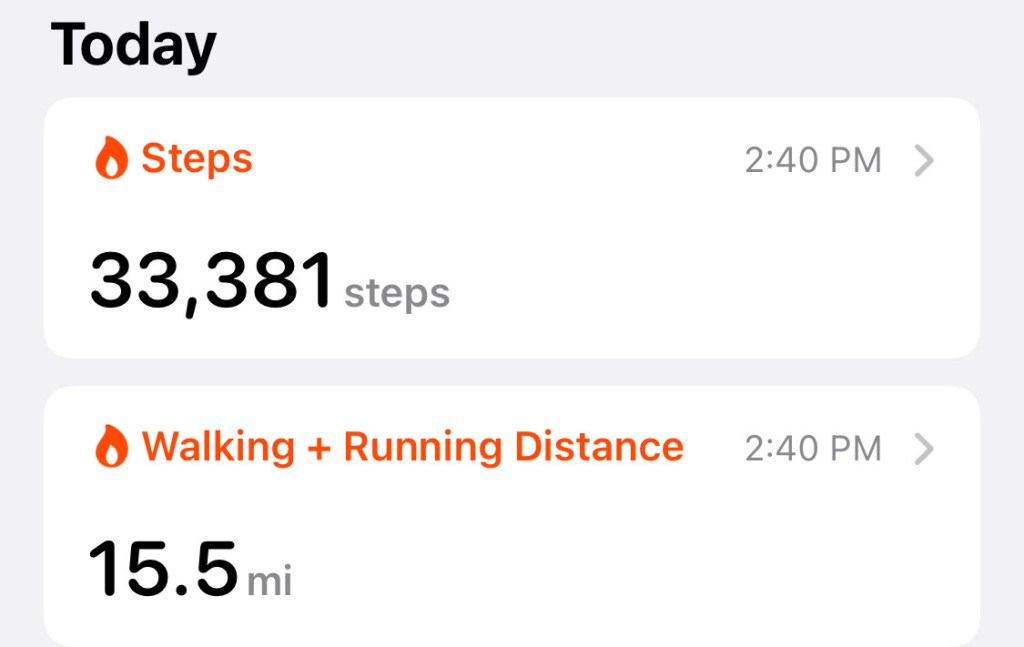Open the Steps card
Screen dimensions: 1024x647
pos(510,228)
